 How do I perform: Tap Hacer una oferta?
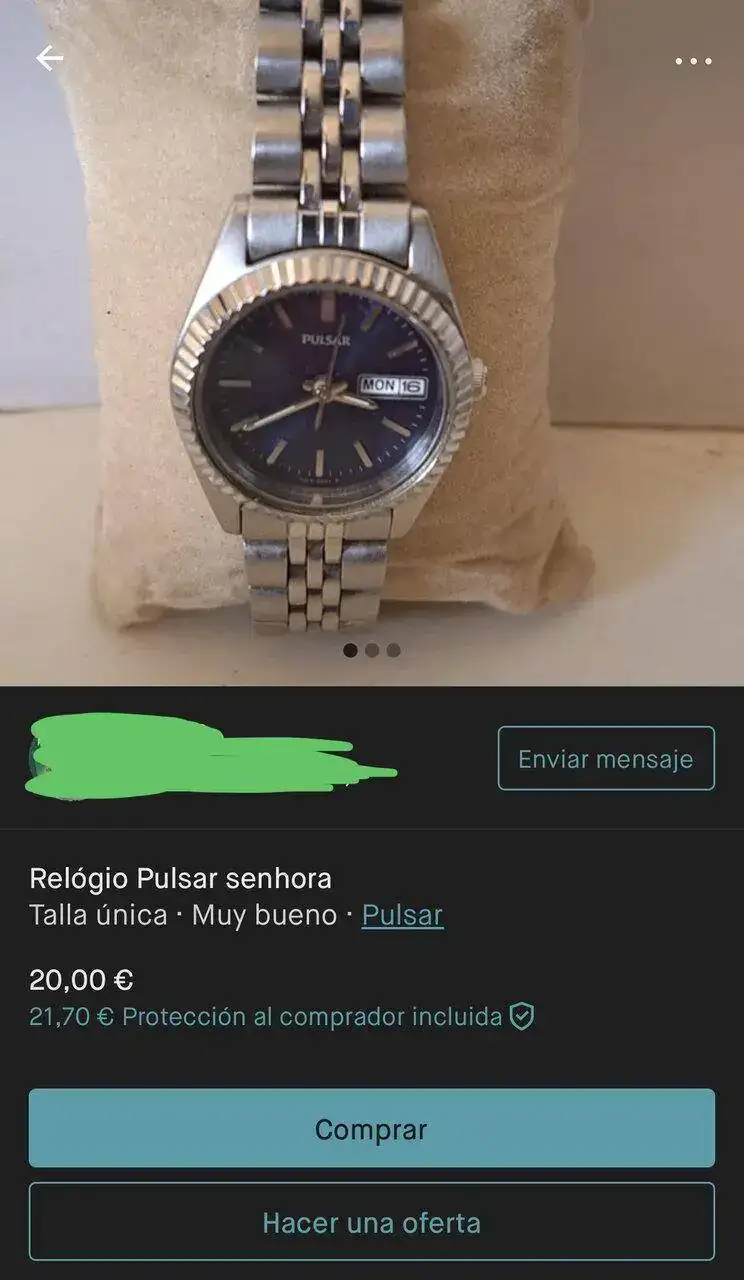pyautogui.click(x=371, y=1222)
